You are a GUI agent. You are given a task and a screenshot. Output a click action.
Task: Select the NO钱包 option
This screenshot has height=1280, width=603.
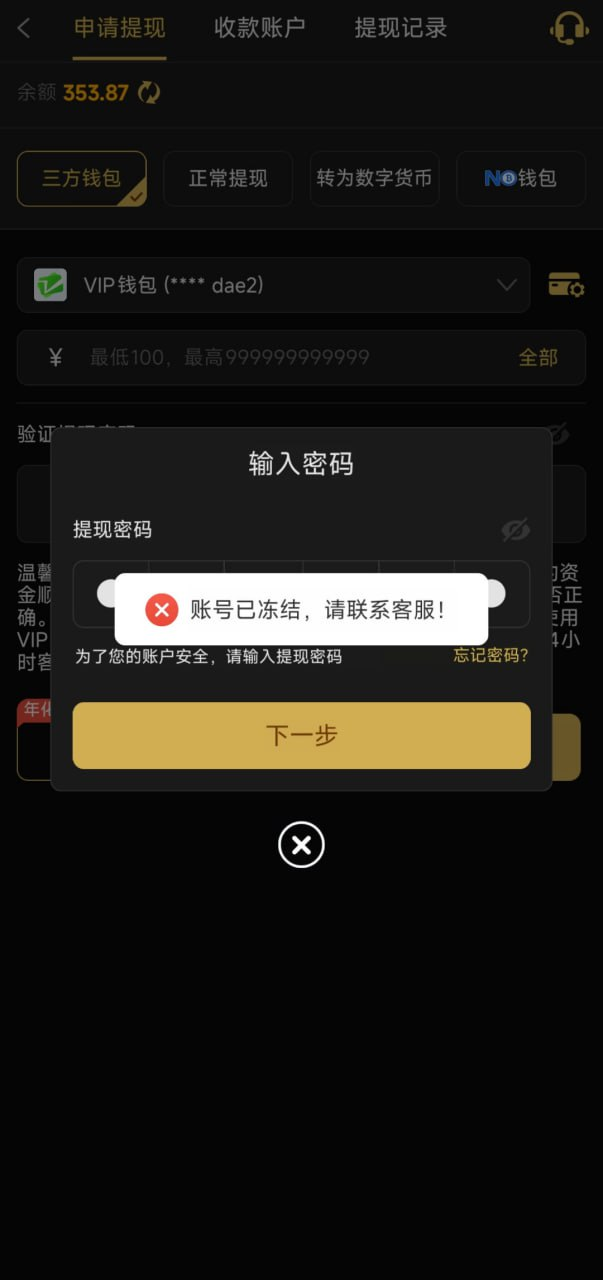click(521, 178)
